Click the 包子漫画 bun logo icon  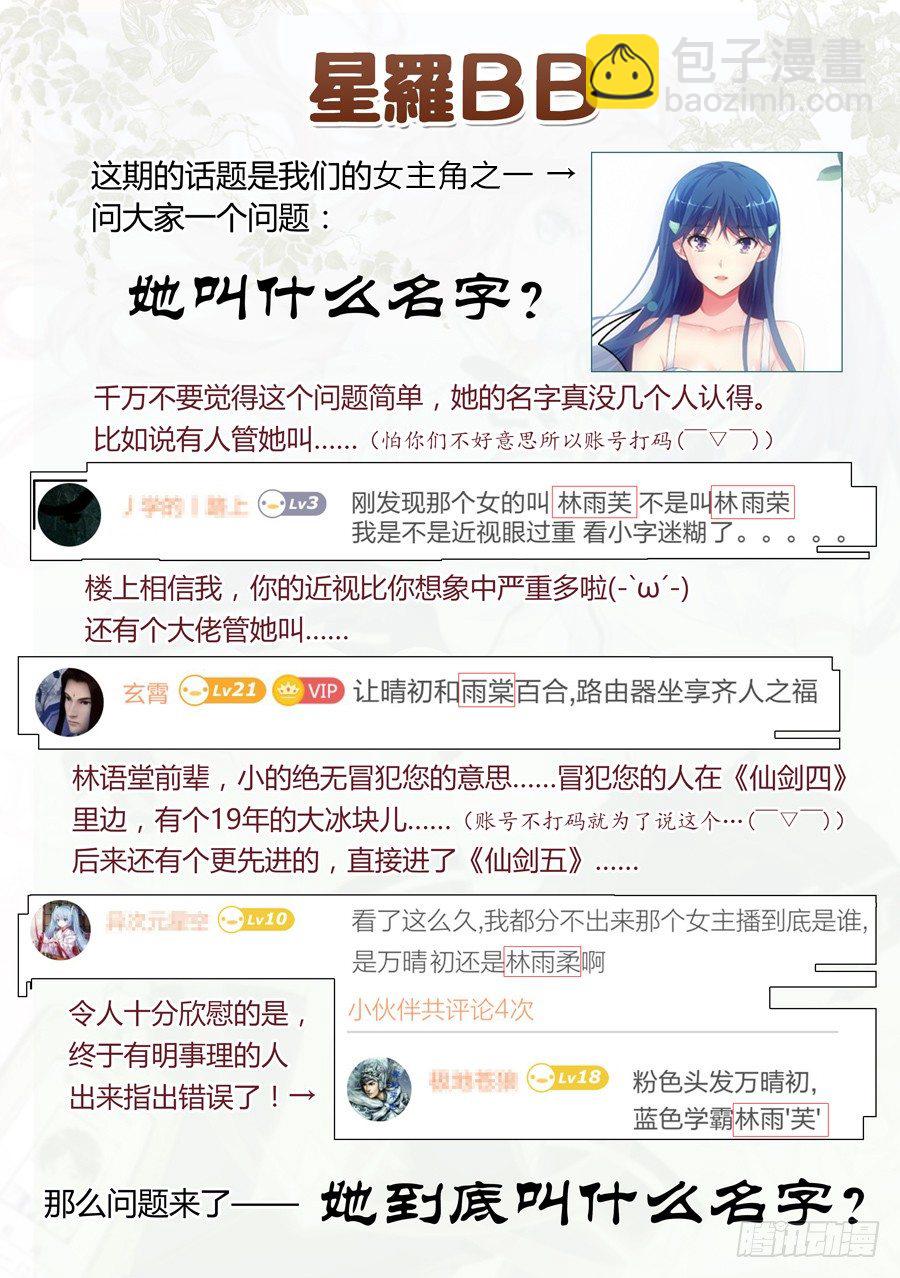[622, 73]
